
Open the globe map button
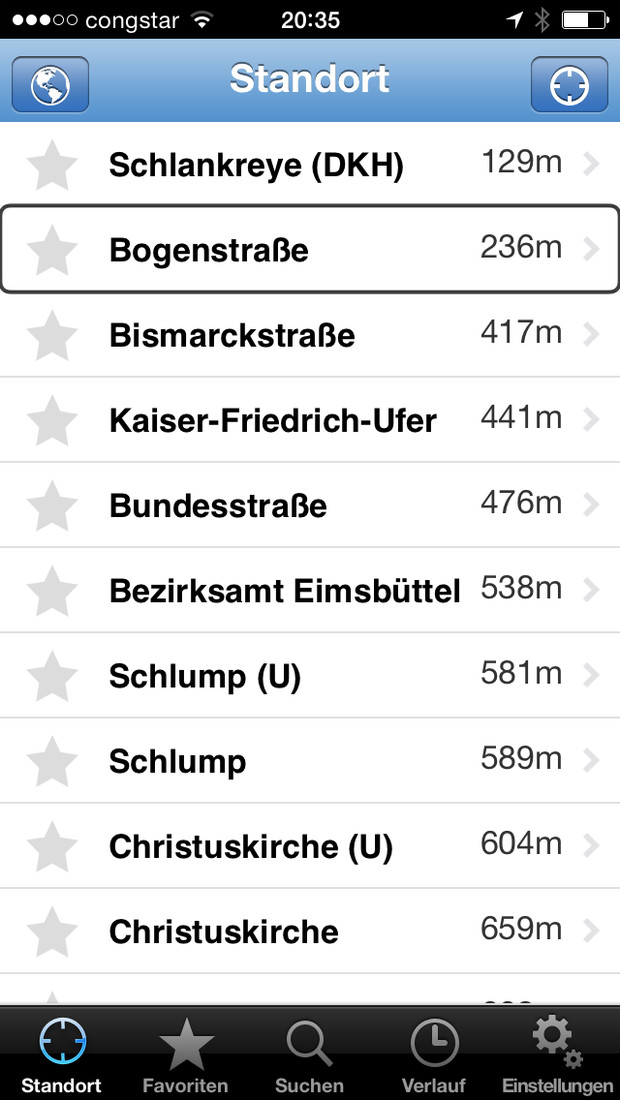coord(50,84)
